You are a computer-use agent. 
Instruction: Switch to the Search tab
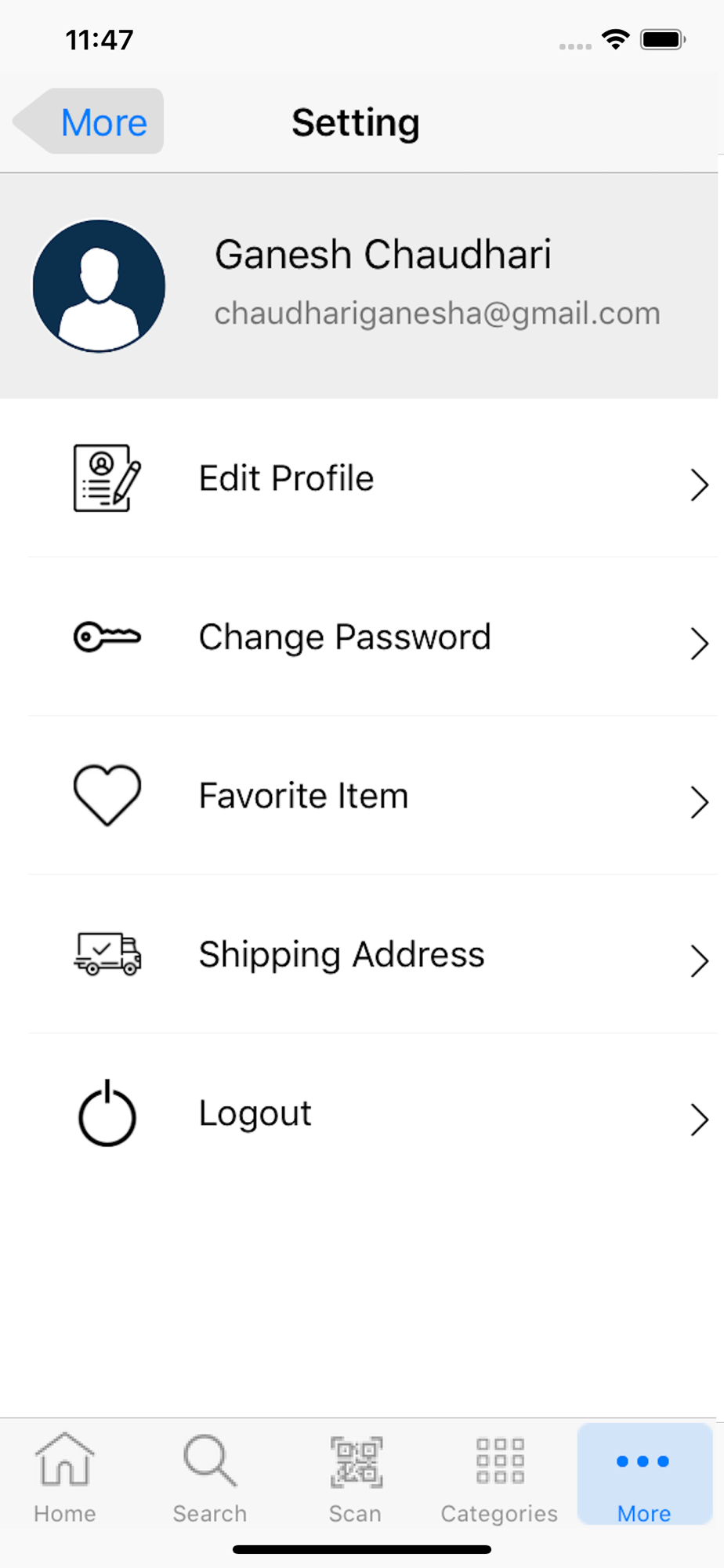210,1476
